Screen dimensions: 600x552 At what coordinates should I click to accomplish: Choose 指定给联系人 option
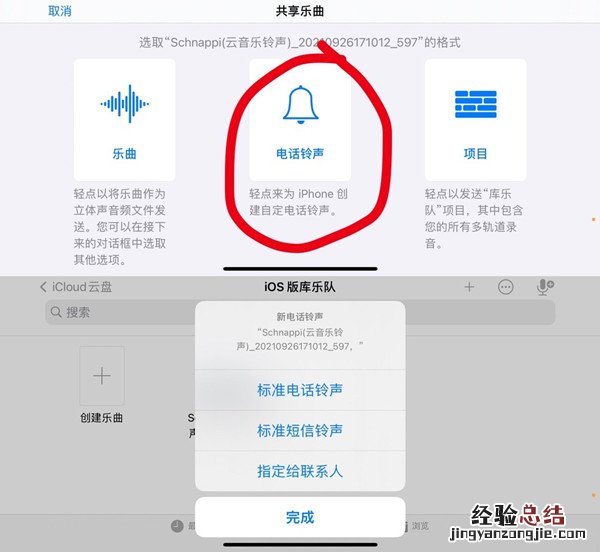tap(300, 470)
